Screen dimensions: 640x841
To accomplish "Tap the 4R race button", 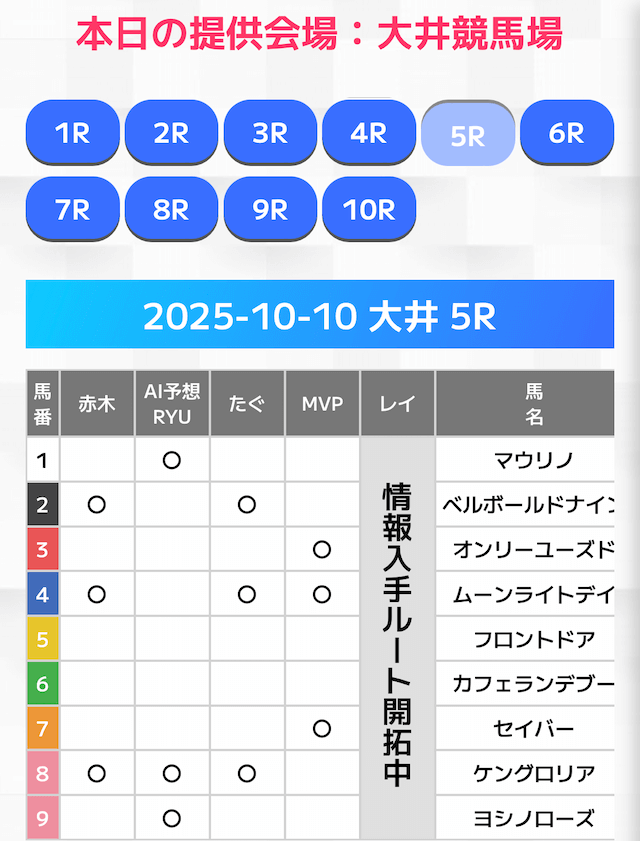I will pos(369,133).
